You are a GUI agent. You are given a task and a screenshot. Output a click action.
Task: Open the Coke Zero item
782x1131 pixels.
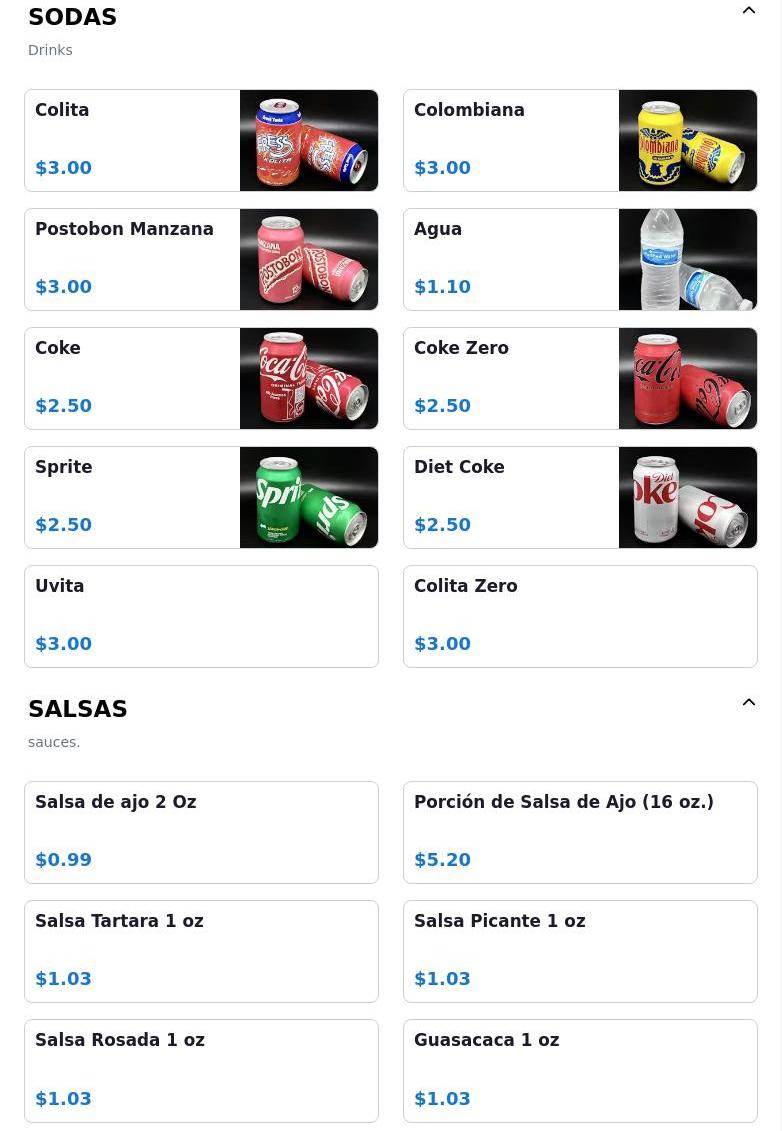[x=580, y=378]
